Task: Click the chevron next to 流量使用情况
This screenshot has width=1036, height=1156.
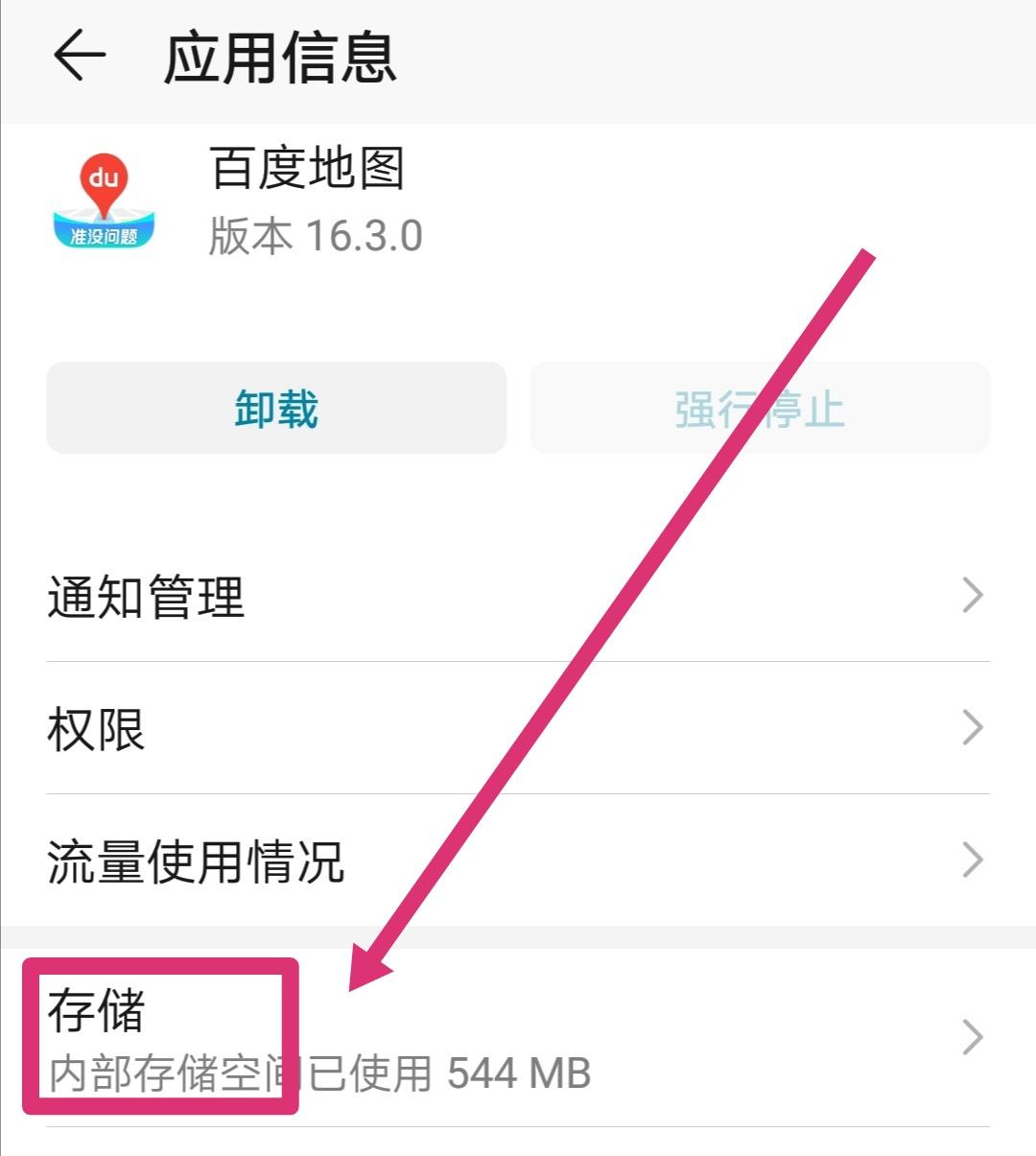Action: [x=974, y=861]
